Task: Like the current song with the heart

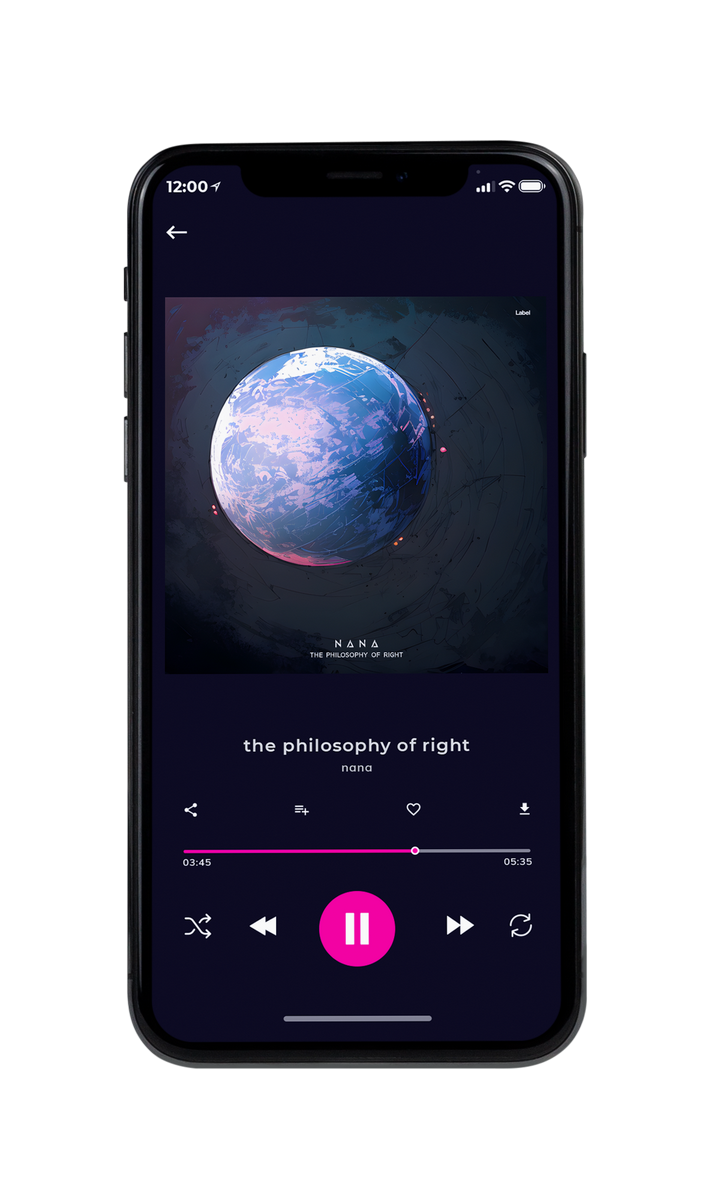Action: [413, 810]
